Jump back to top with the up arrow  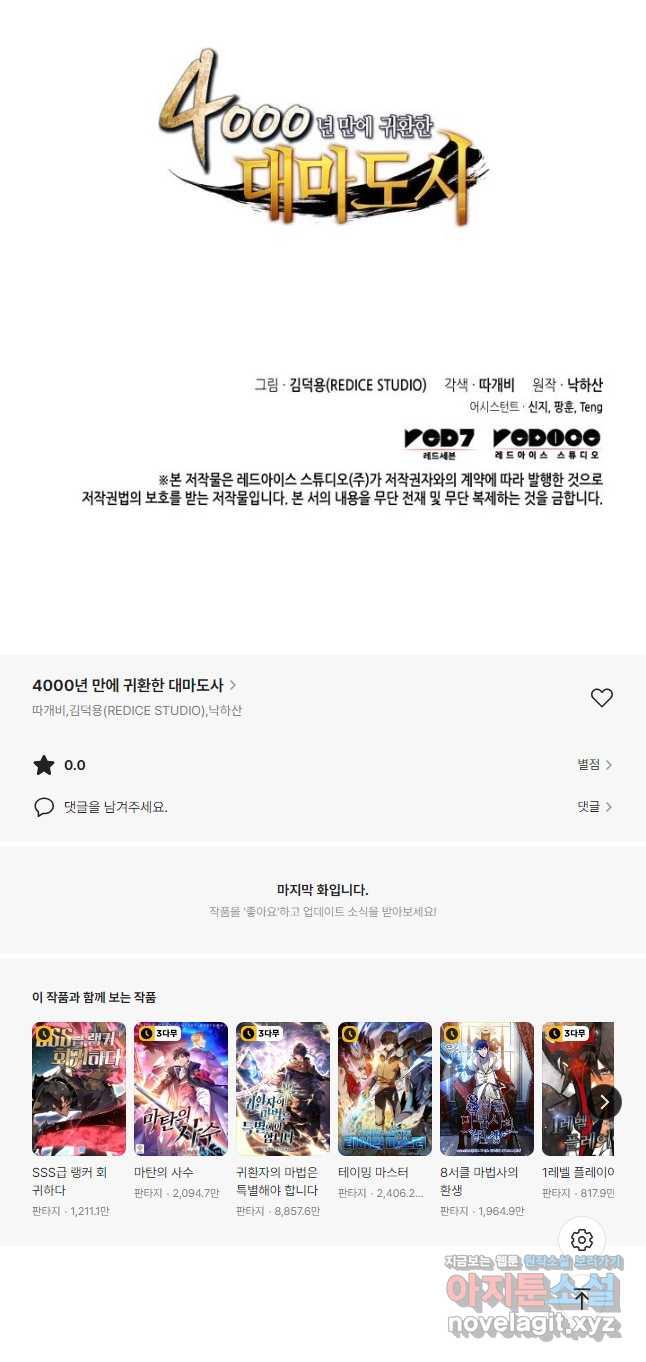click(582, 1299)
